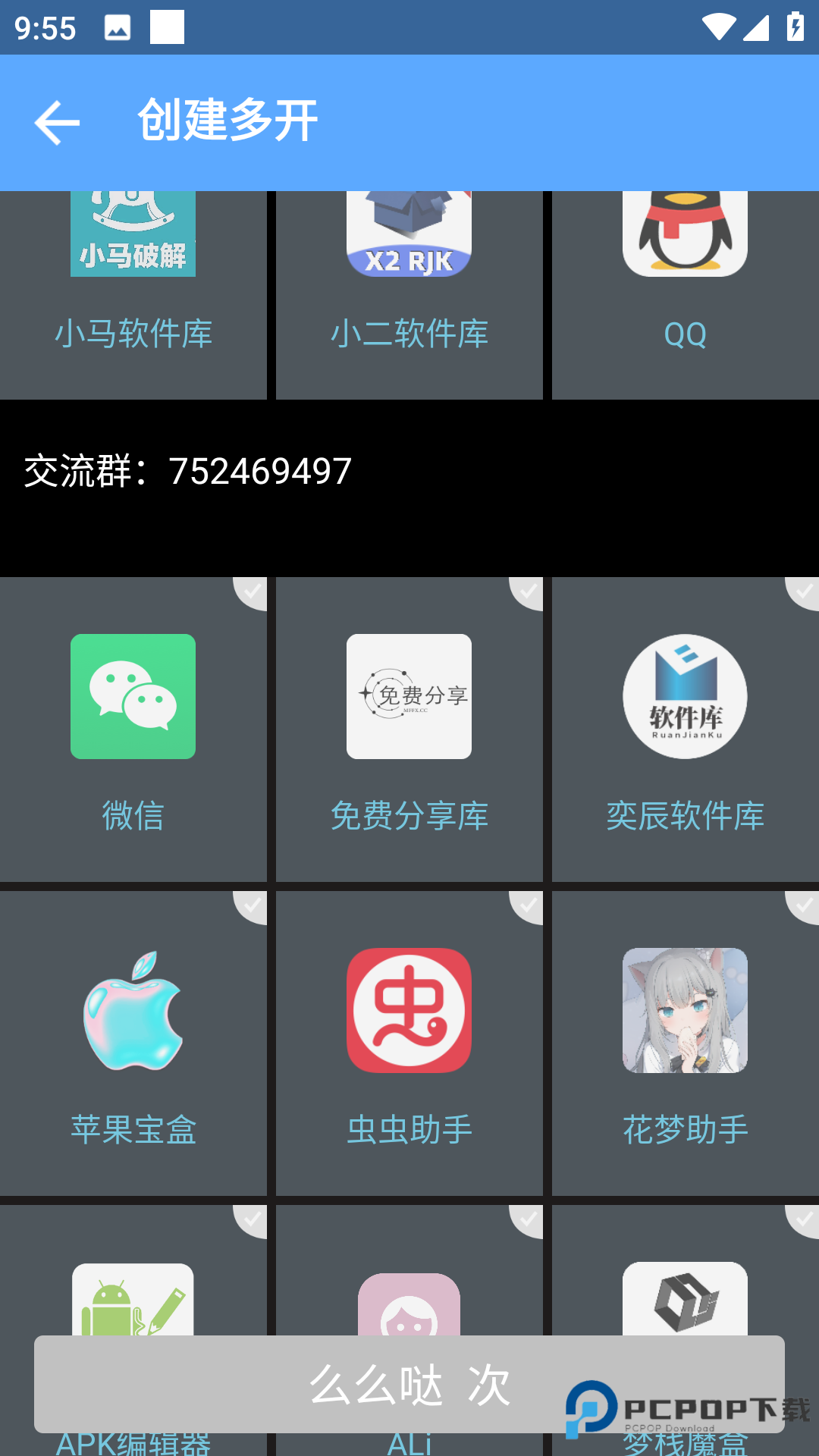
Task: Select the 小二软件库 icon
Action: 408,231
